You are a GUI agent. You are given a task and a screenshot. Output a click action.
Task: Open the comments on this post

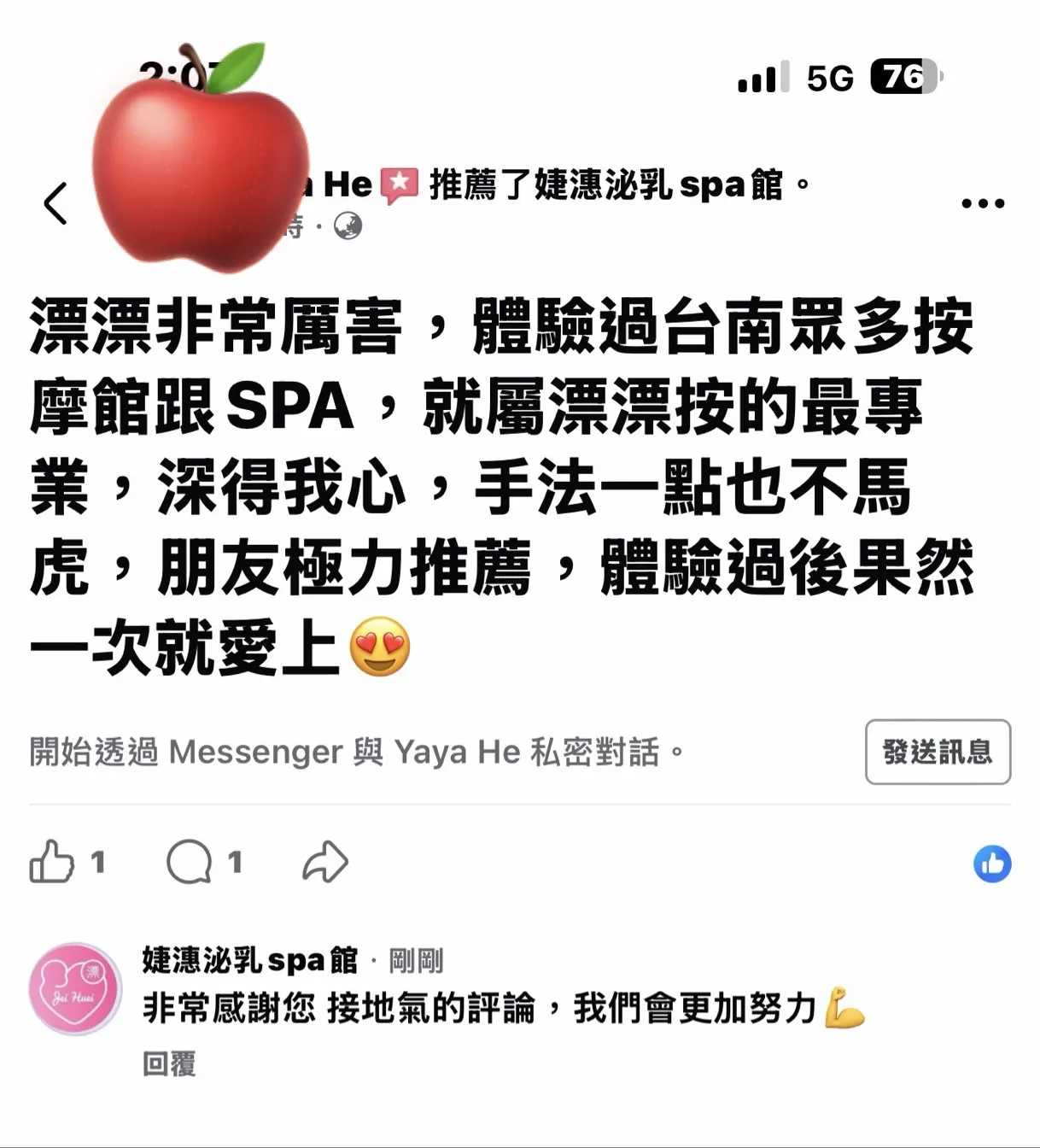190,861
